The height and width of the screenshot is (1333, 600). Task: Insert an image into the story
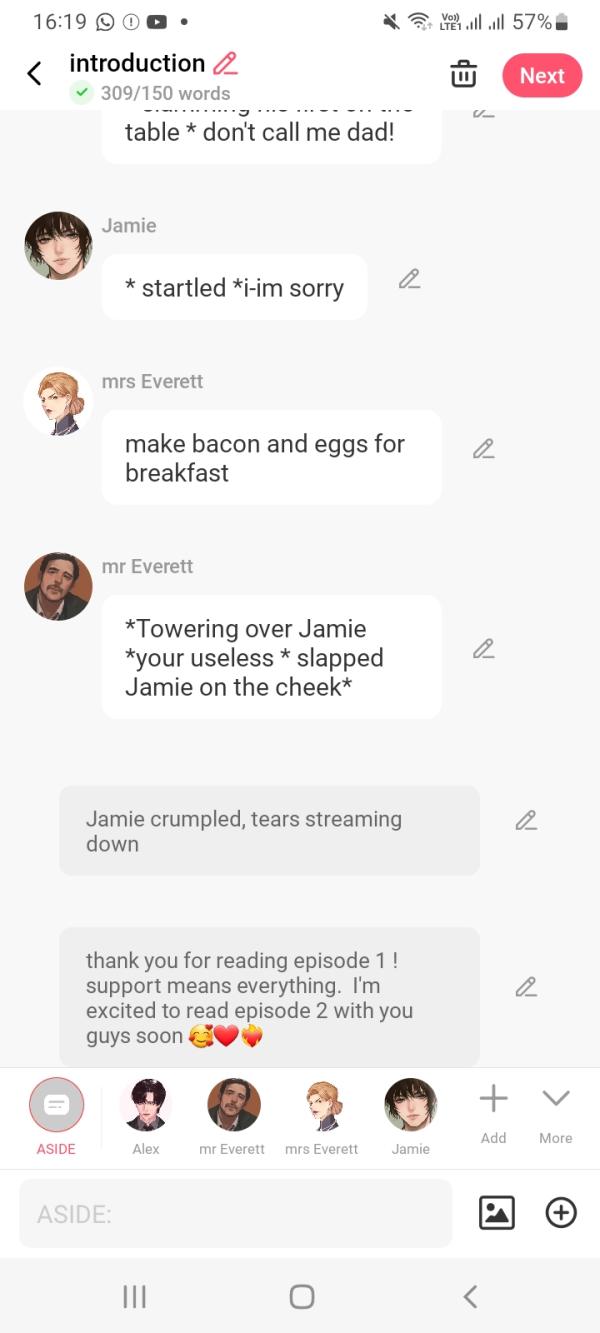coord(497,1213)
